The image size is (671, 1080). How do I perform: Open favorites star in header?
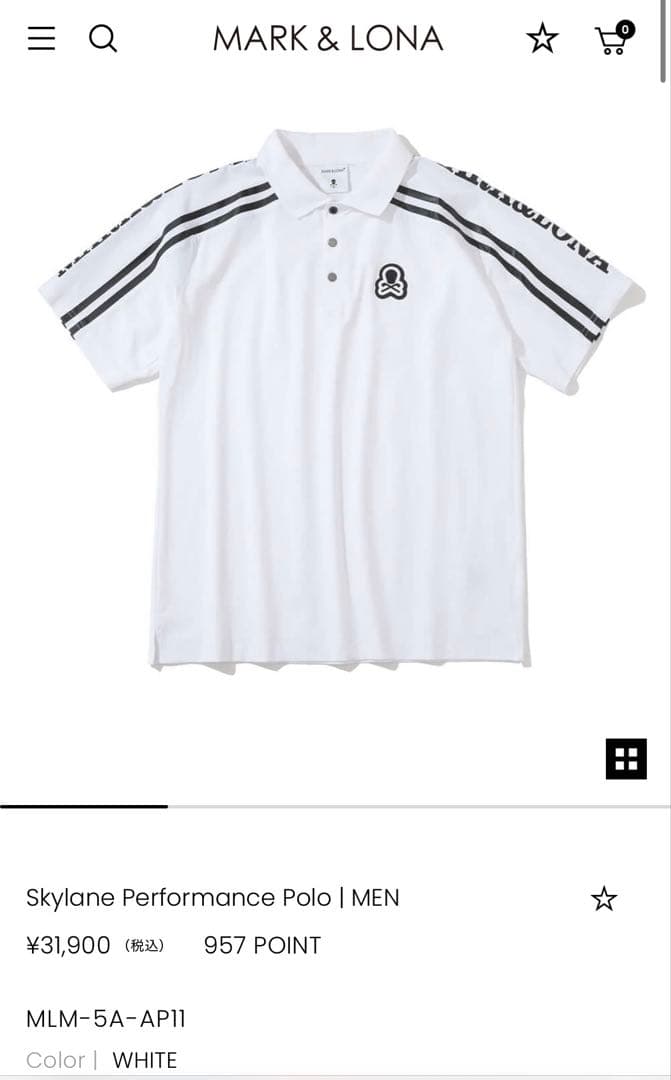point(542,39)
